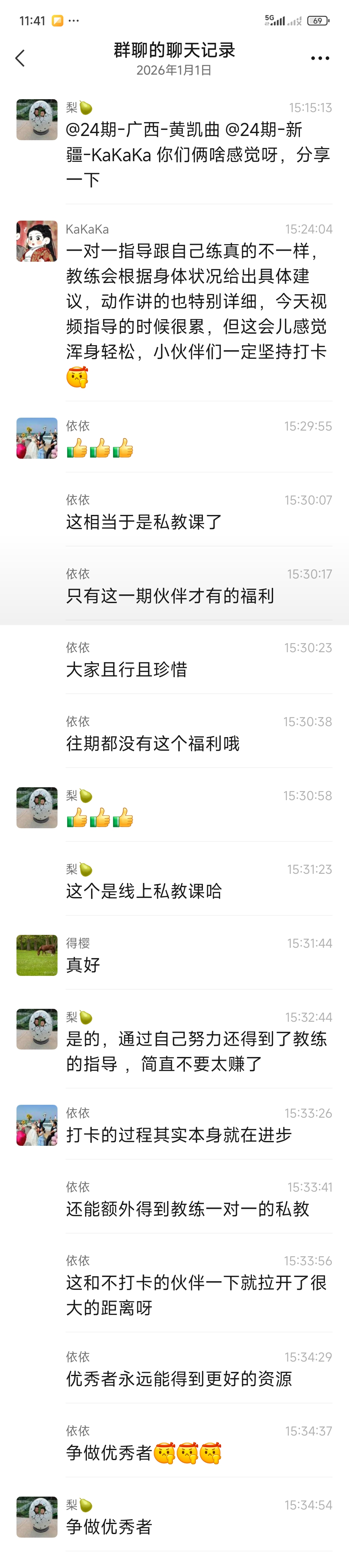This screenshot has height=1568, width=349.
Task: Tap KaKaKa's profile avatar
Action: [x=37, y=241]
